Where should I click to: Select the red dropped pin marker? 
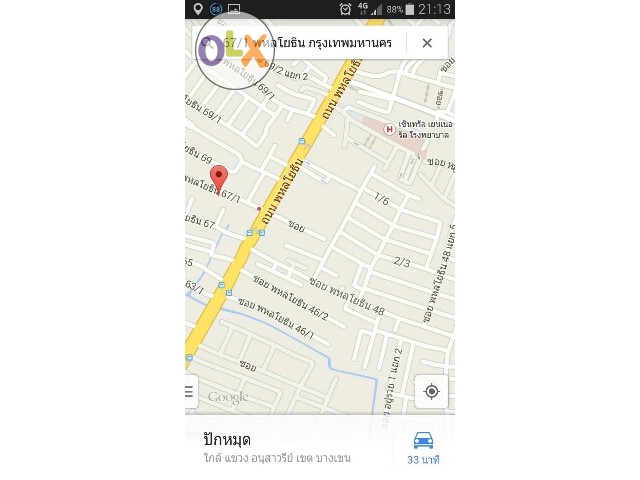click(218, 180)
